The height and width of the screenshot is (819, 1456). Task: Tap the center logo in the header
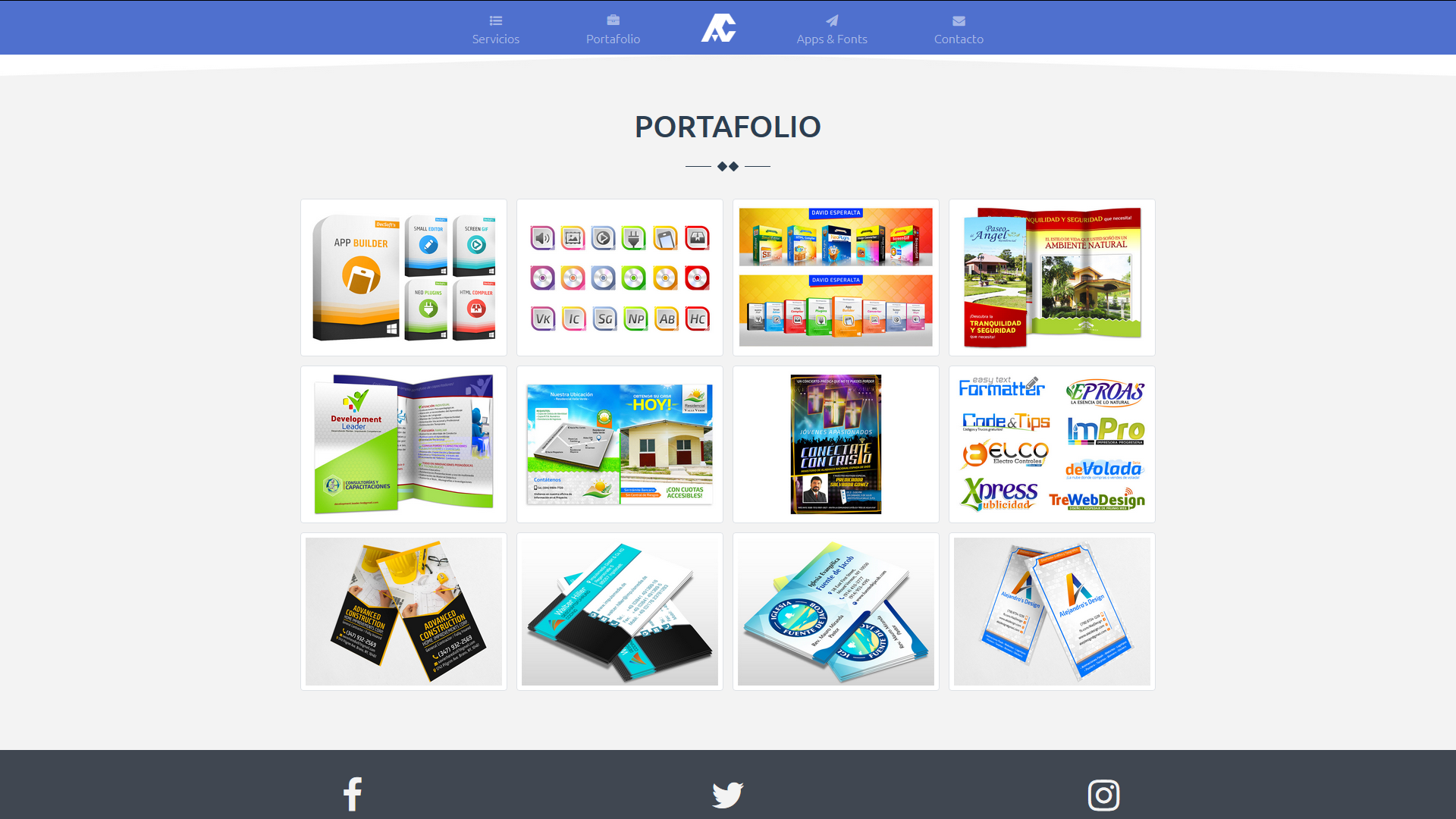718,28
